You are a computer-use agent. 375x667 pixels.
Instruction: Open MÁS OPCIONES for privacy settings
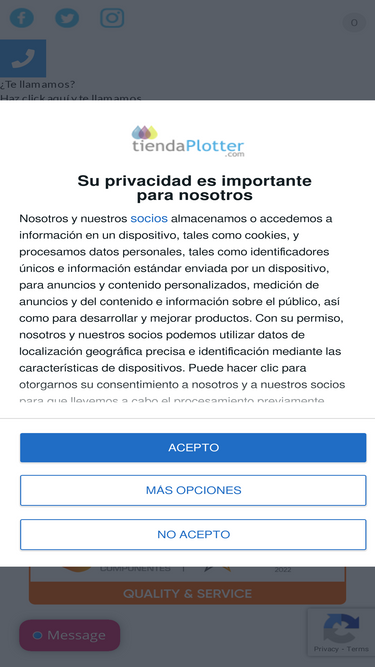(193, 490)
